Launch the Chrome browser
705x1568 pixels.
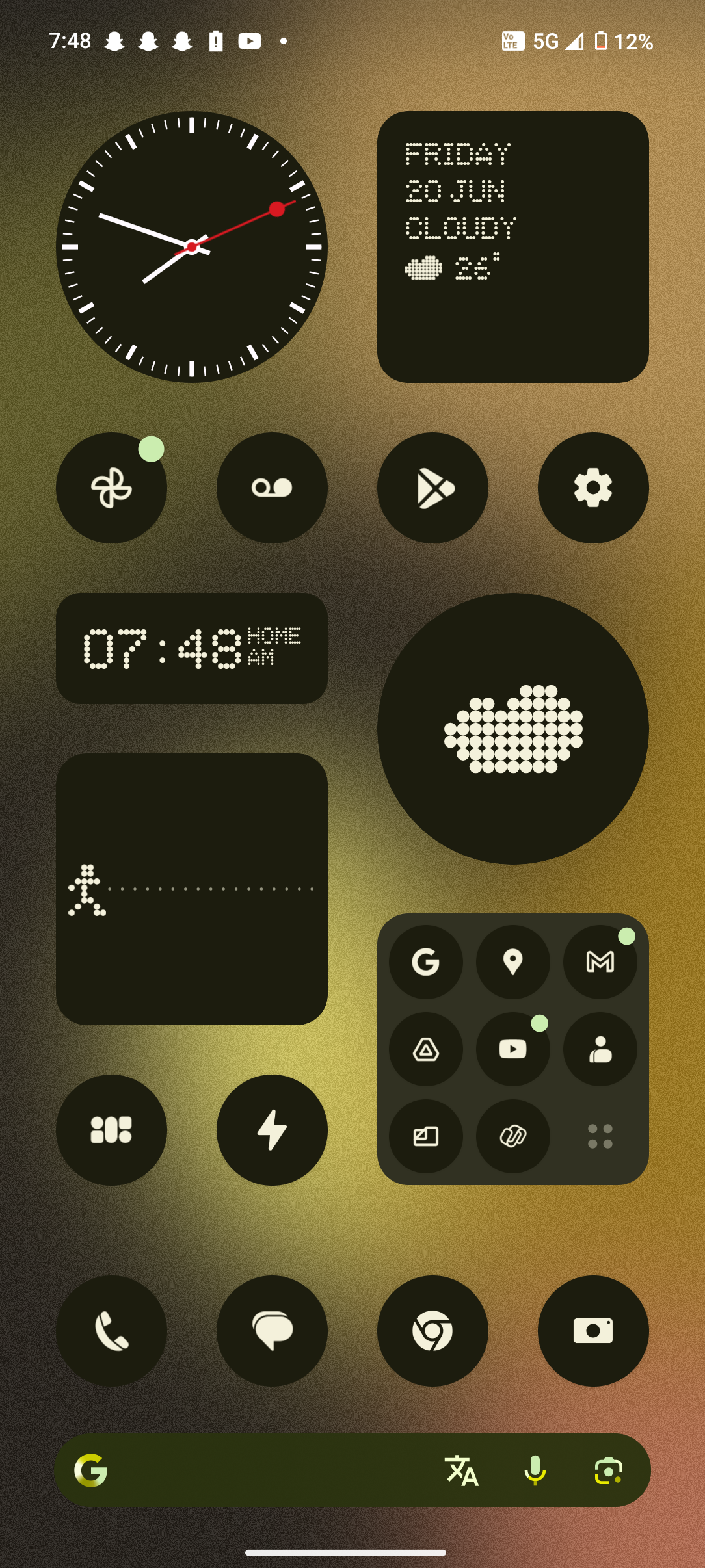(432, 1331)
